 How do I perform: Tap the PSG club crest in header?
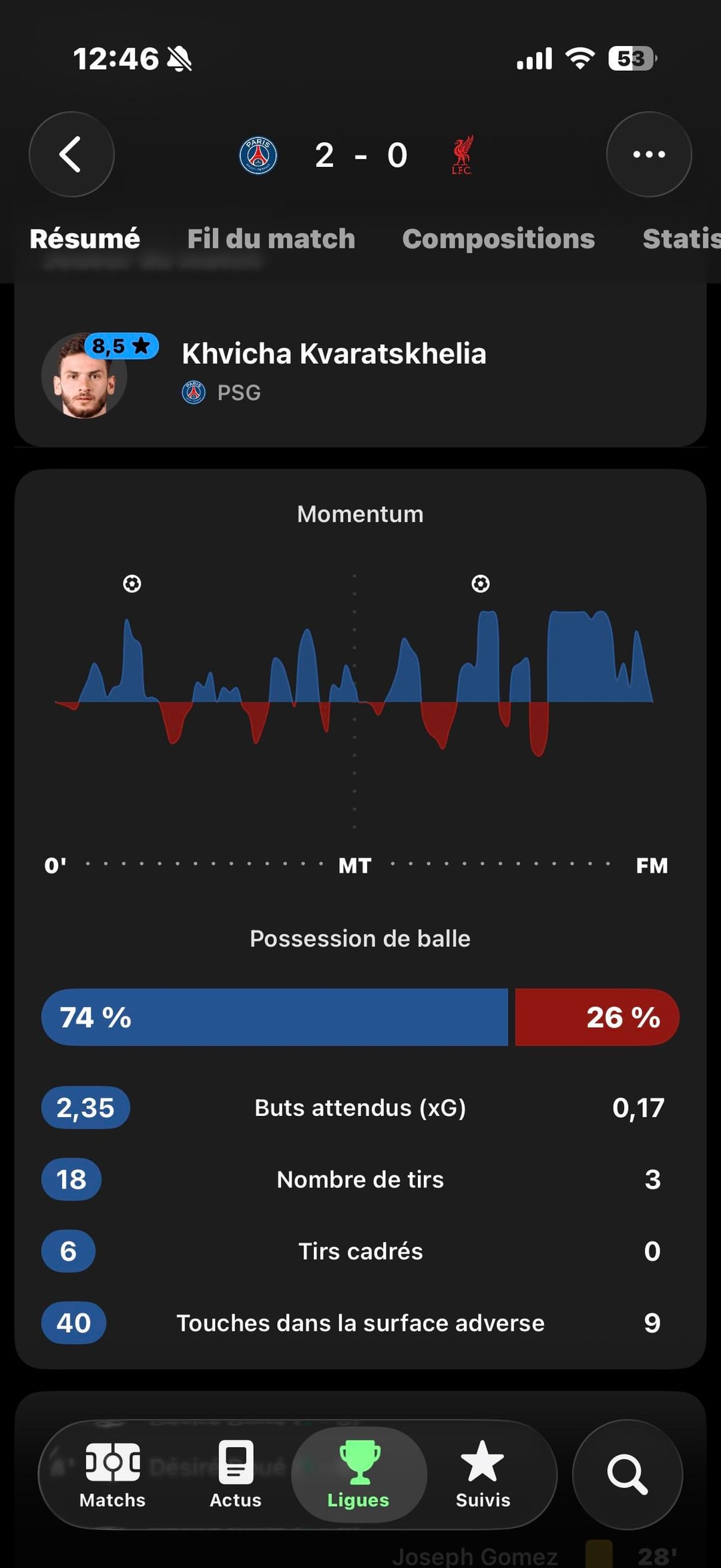pyautogui.click(x=258, y=155)
